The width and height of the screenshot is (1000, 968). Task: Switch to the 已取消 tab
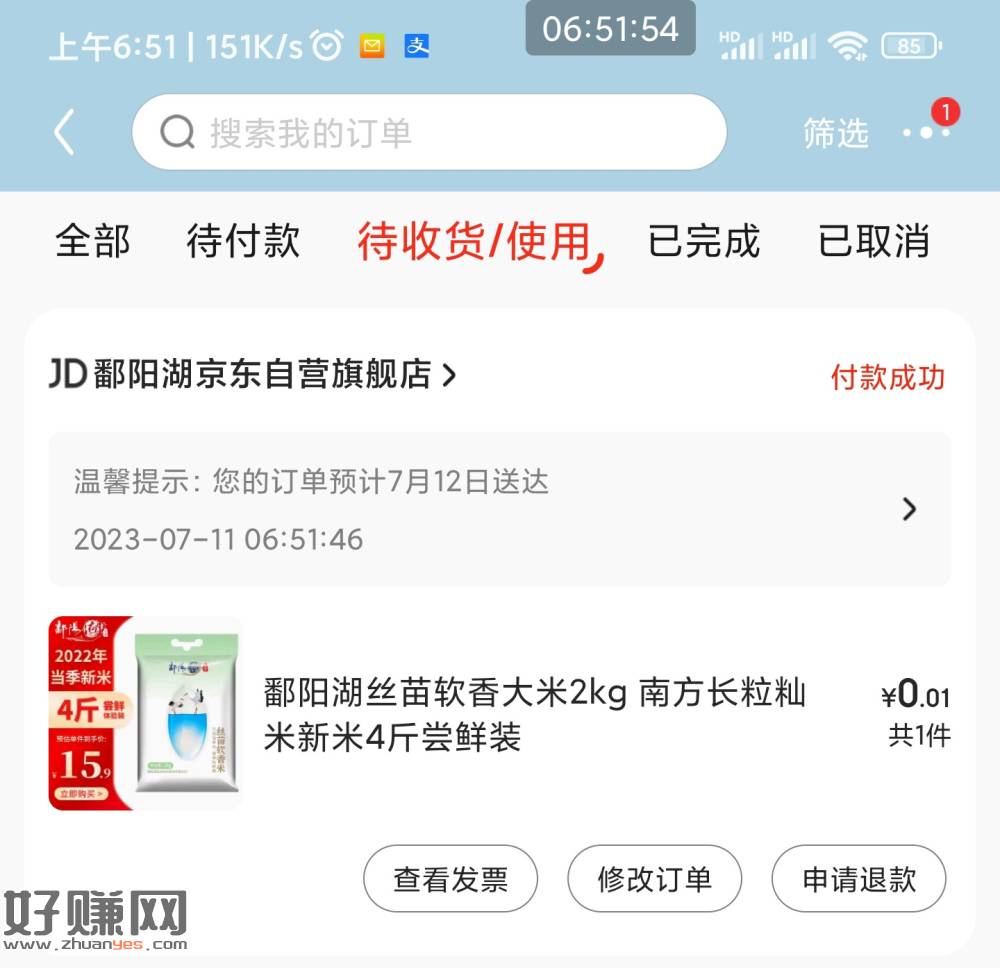click(874, 241)
